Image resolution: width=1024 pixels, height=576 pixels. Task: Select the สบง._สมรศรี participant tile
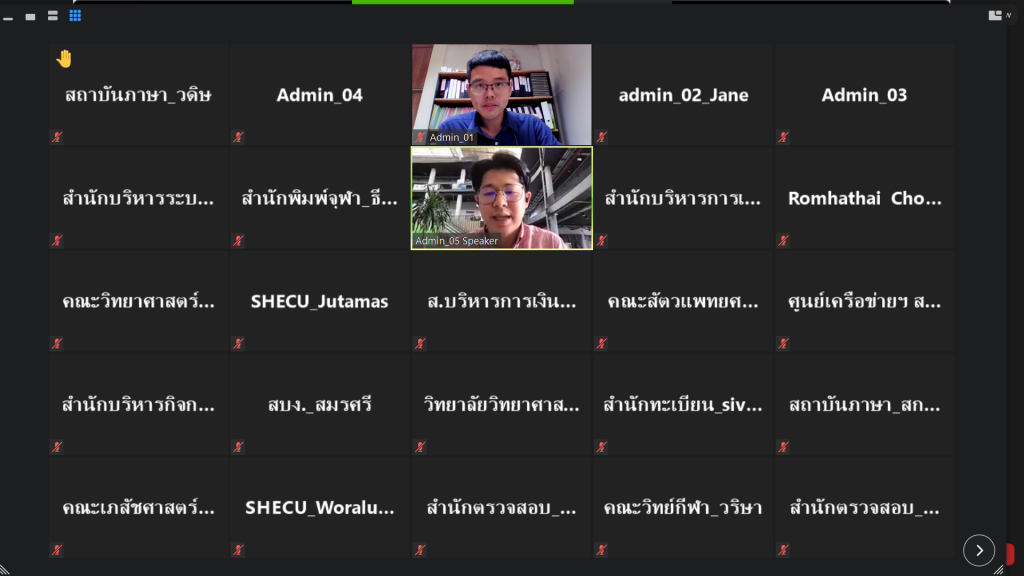click(320, 405)
